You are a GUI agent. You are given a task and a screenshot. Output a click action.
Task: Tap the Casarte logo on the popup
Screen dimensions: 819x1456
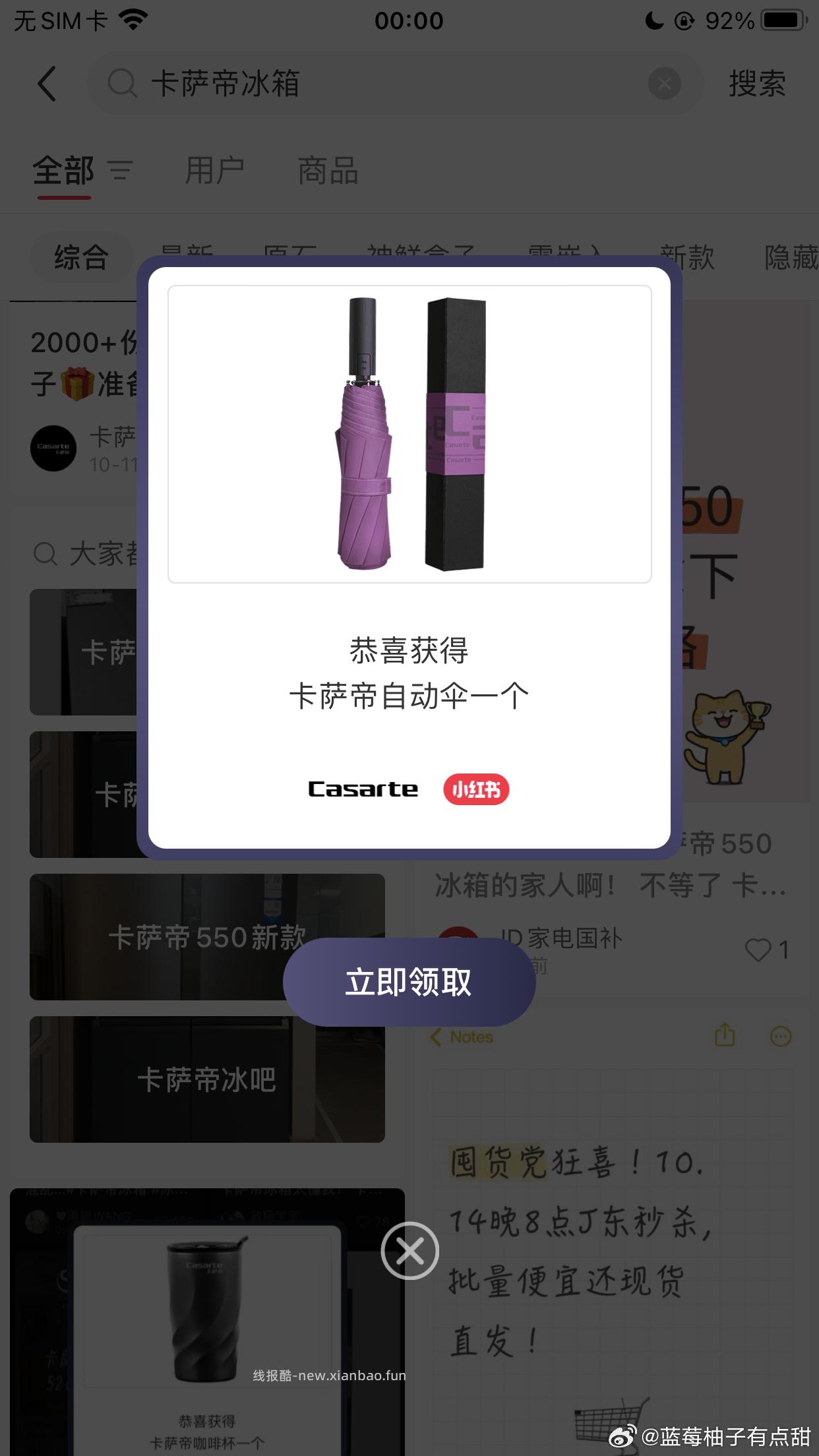361,789
